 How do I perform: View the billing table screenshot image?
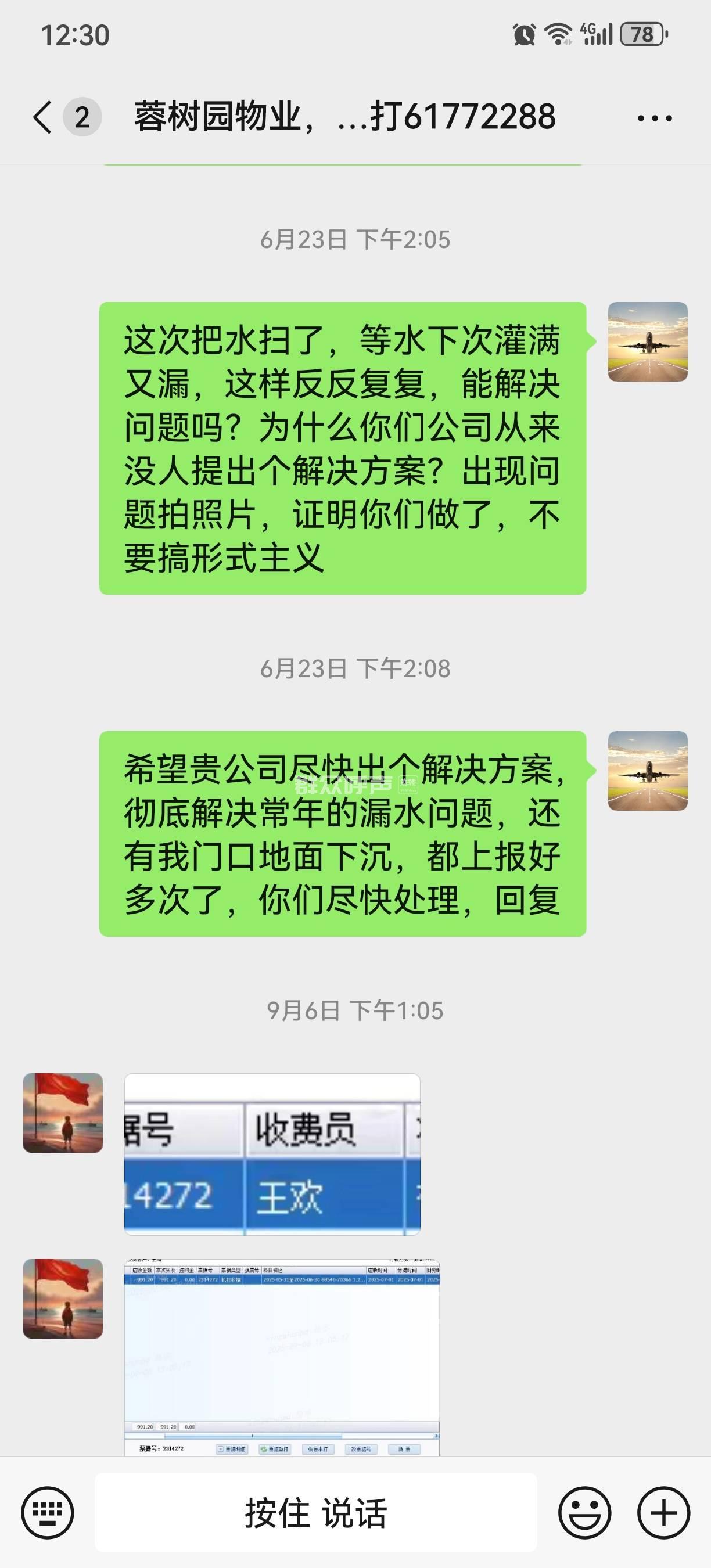pyautogui.click(x=282, y=1357)
